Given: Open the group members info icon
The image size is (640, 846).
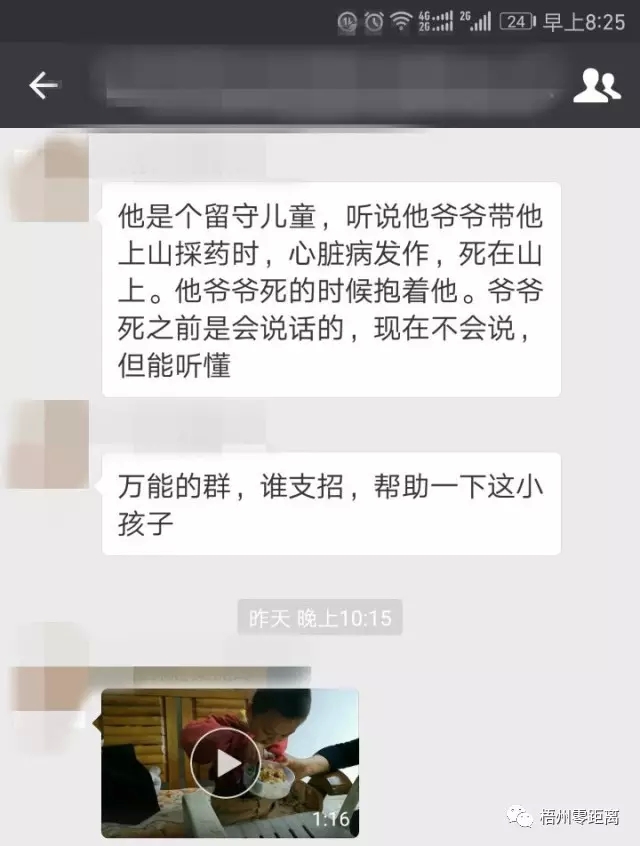Looking at the screenshot, I should point(596,87).
